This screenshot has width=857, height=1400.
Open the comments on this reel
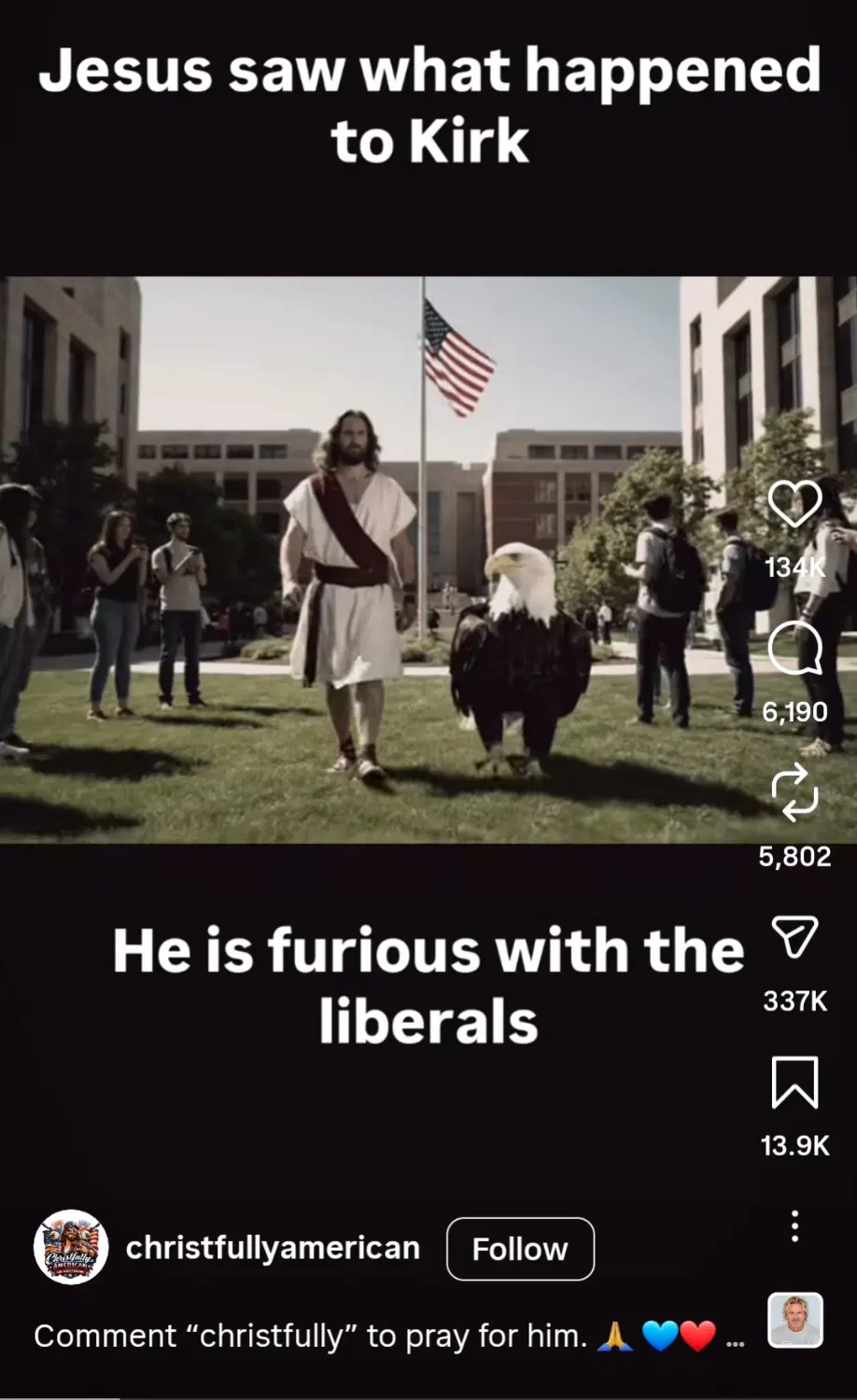(794, 647)
